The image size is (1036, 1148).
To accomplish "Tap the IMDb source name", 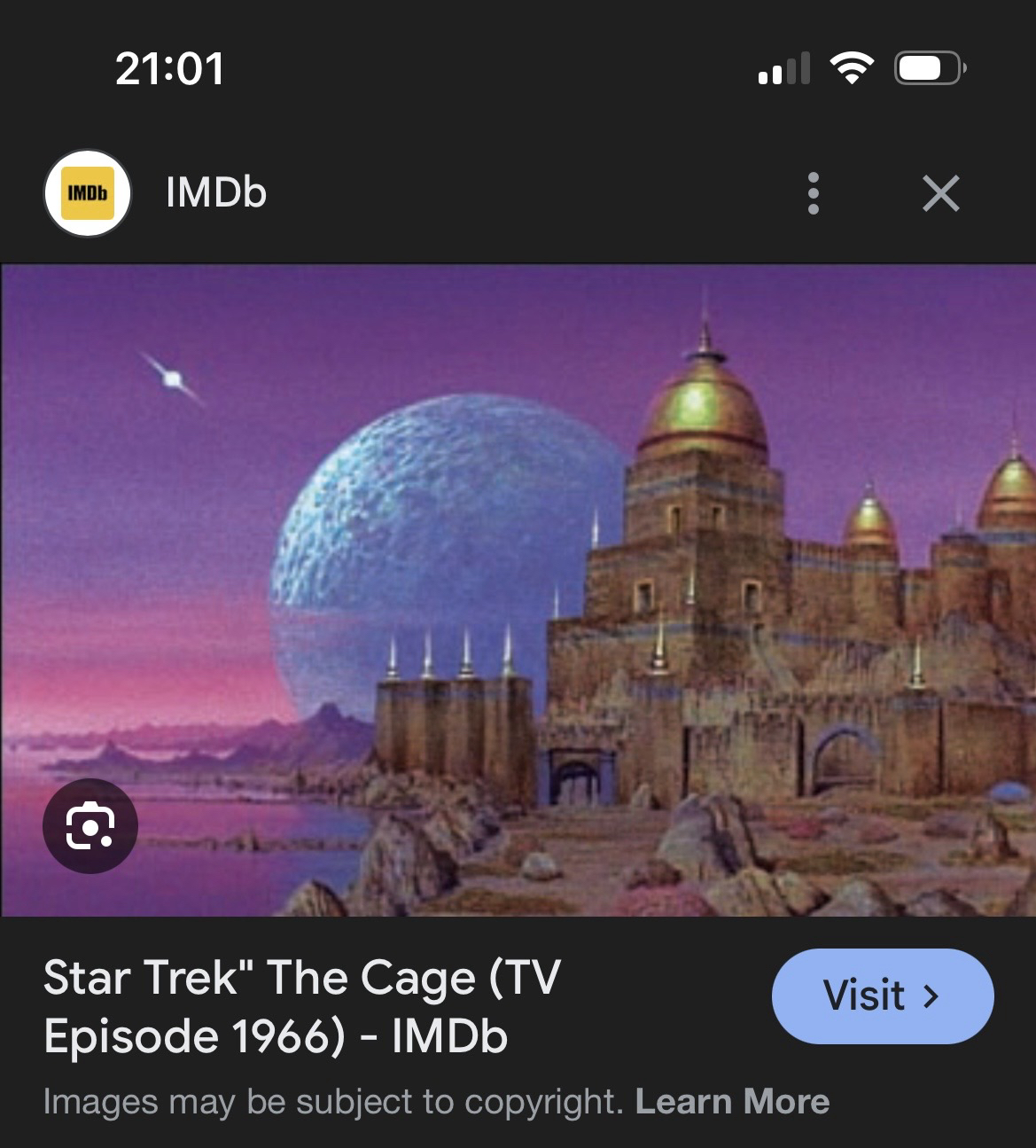I will [216, 193].
